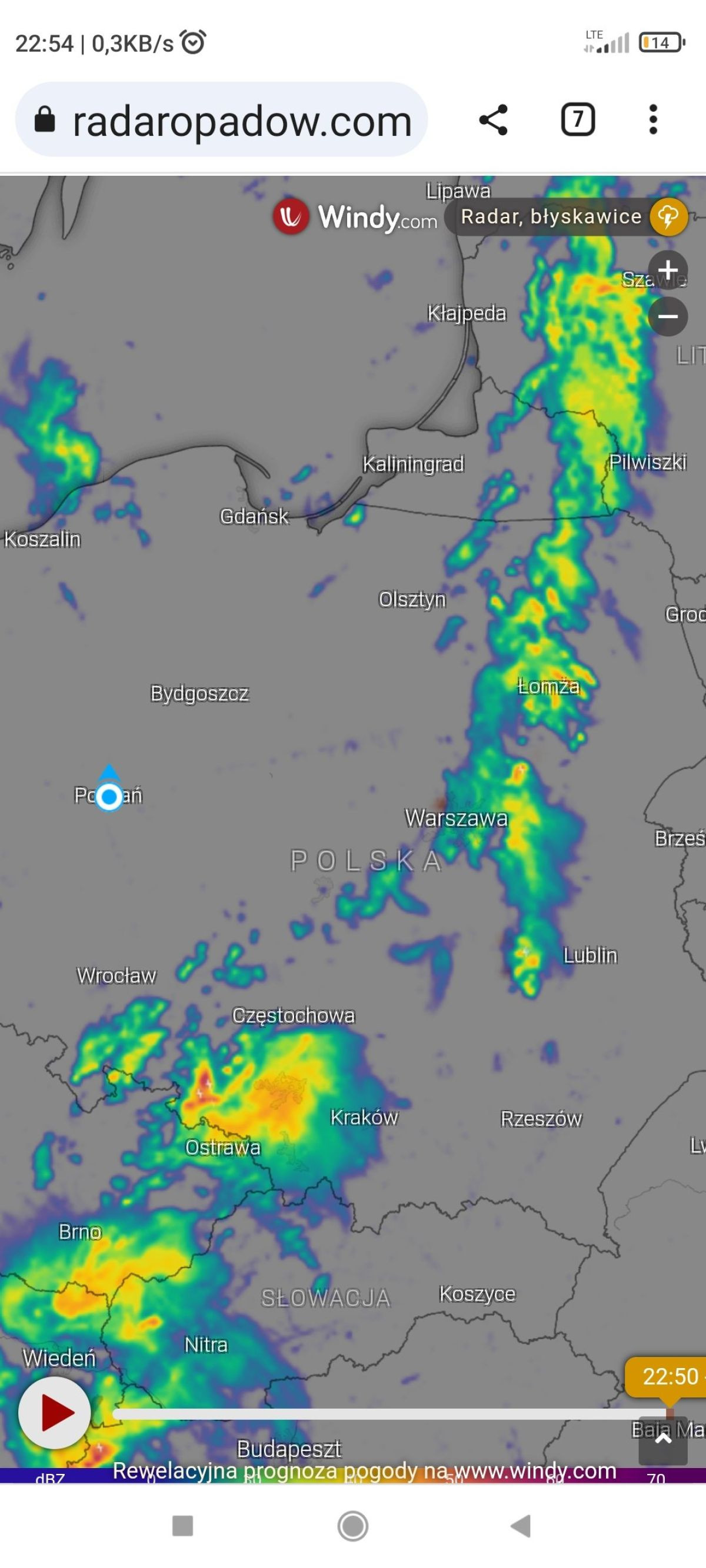This screenshot has height=1568, width=706.
Task: Open the browser overflow menu
Action: 653,120
